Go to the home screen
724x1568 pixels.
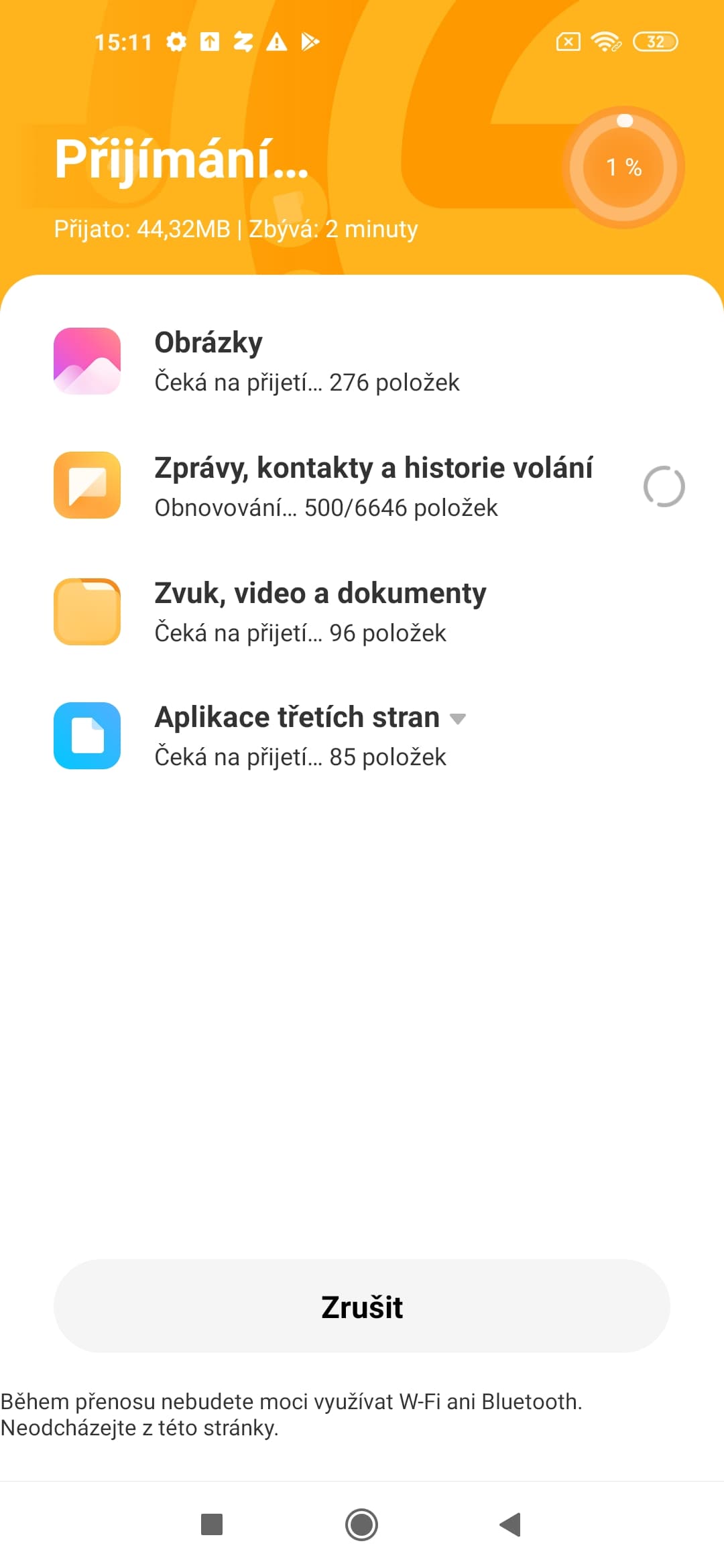tap(362, 1524)
